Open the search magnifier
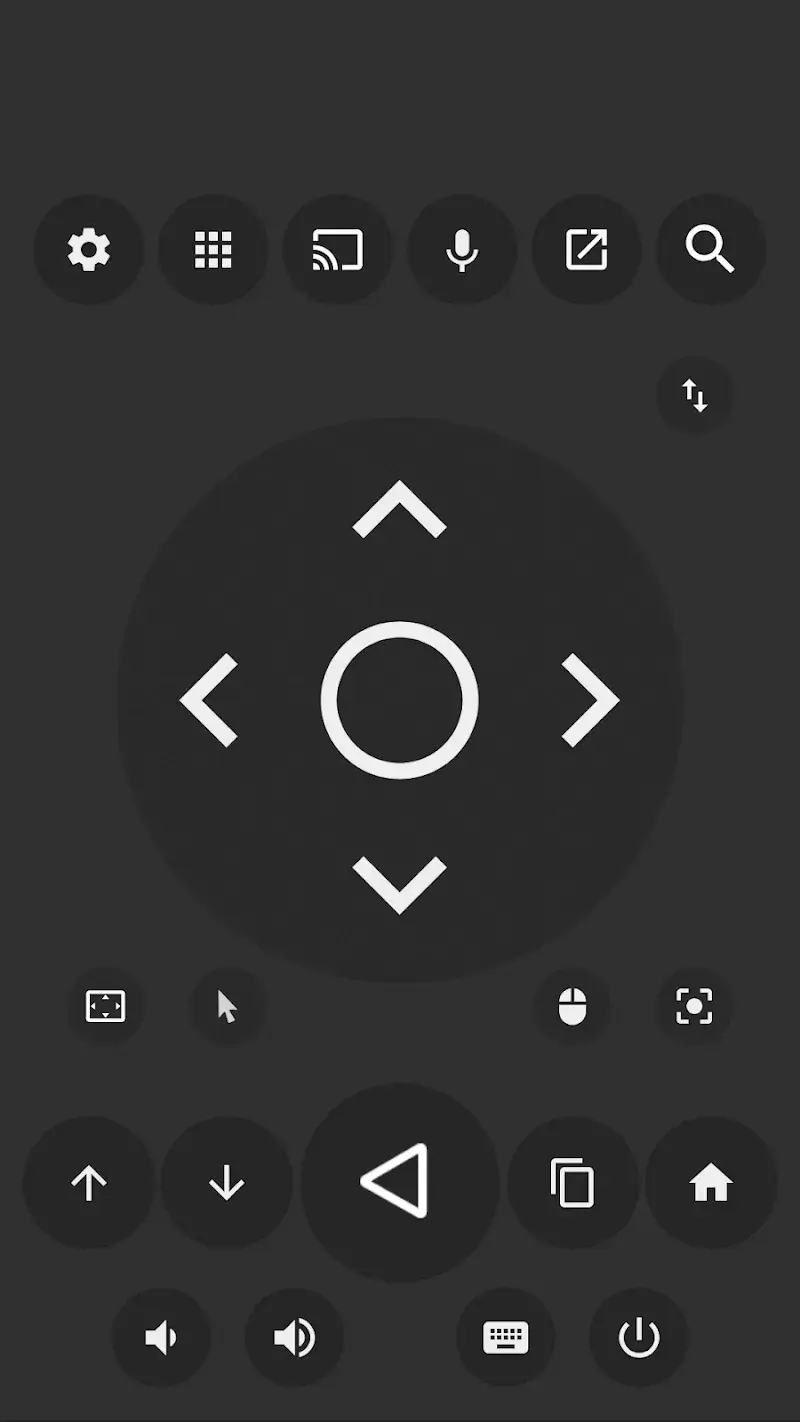Image resolution: width=800 pixels, height=1422 pixels. click(710, 249)
